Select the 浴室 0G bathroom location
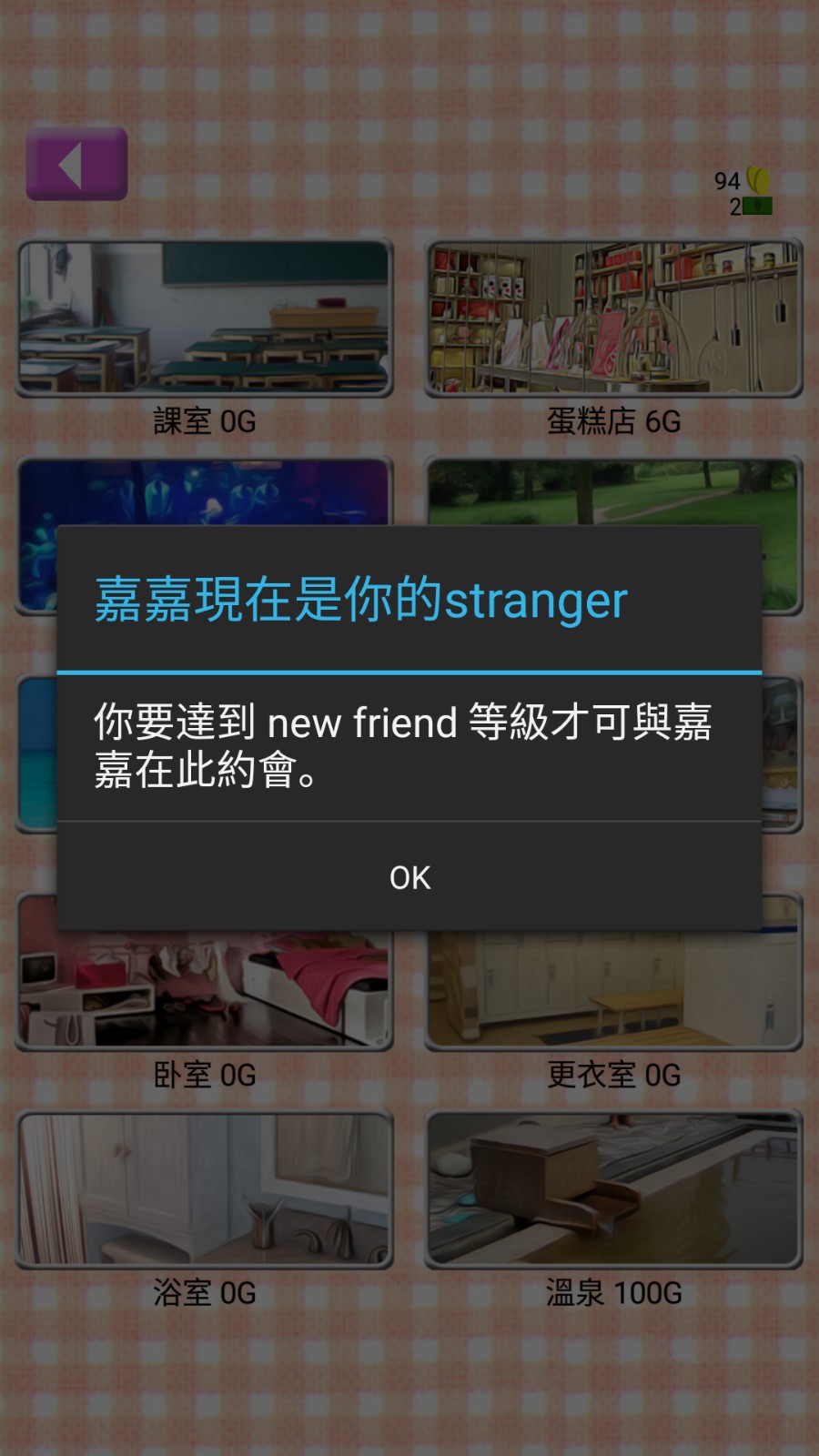Screen dimensions: 819x1456 205,1188
